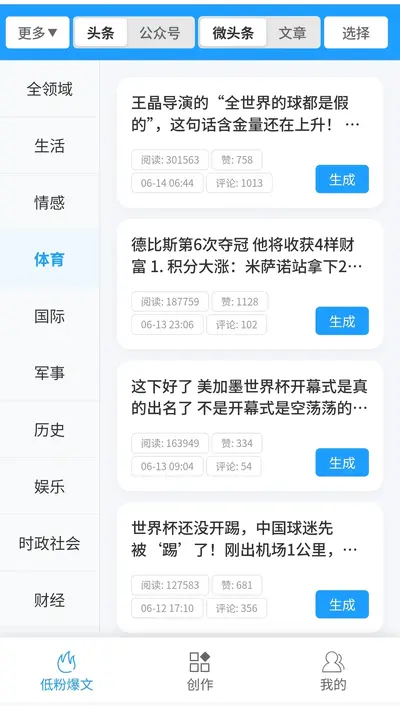Tap the 选择 button
This screenshot has width=400, height=711.
pyautogui.click(x=356, y=33)
